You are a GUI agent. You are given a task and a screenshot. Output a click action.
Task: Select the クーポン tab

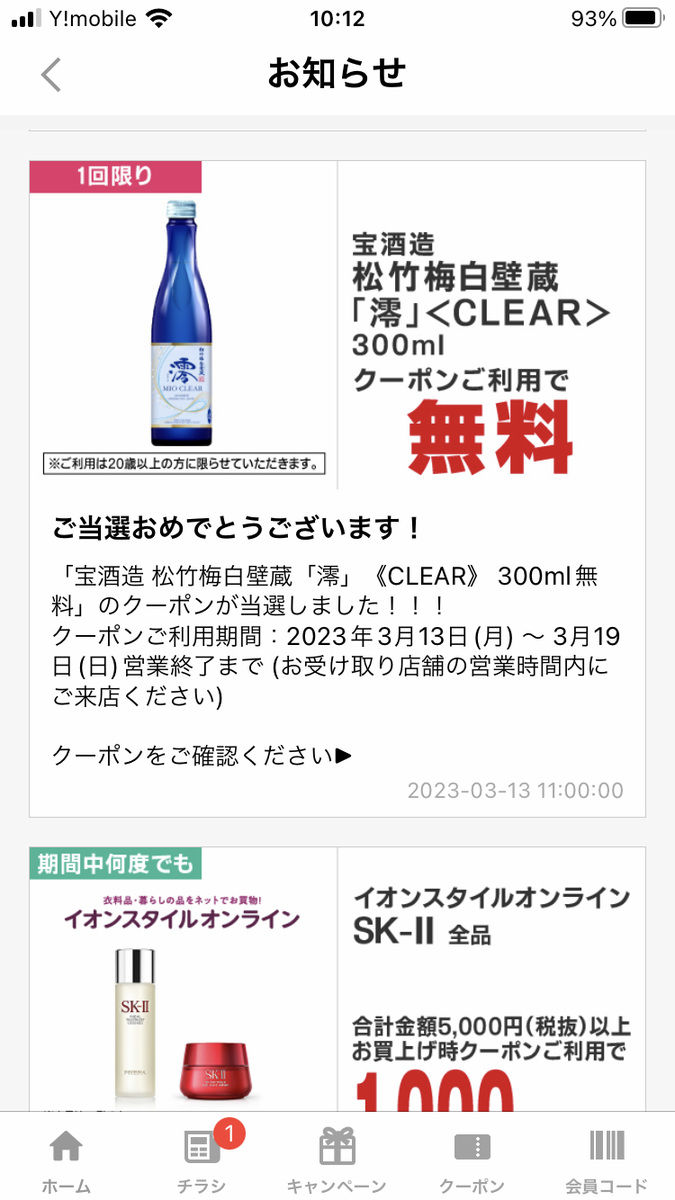(472, 1160)
